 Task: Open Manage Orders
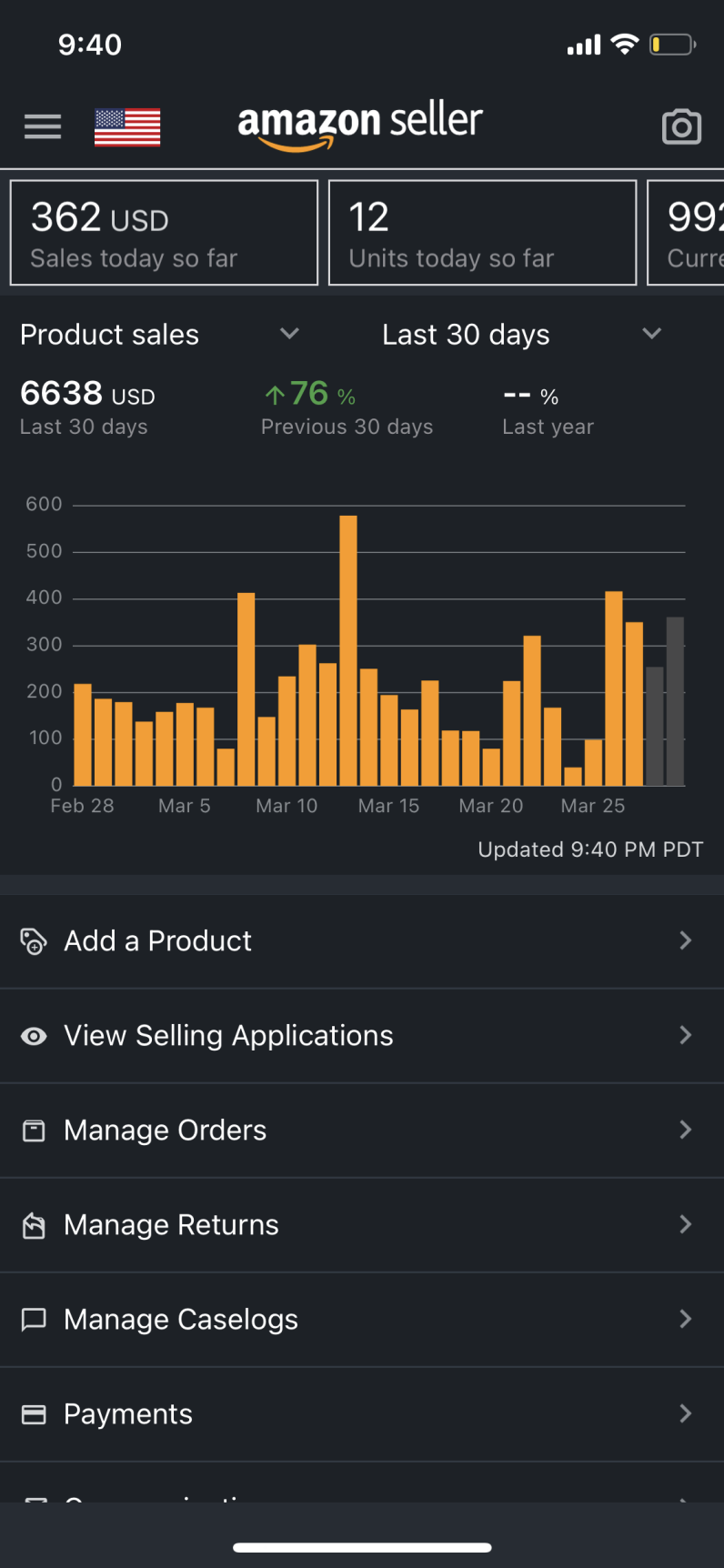coord(362,1130)
